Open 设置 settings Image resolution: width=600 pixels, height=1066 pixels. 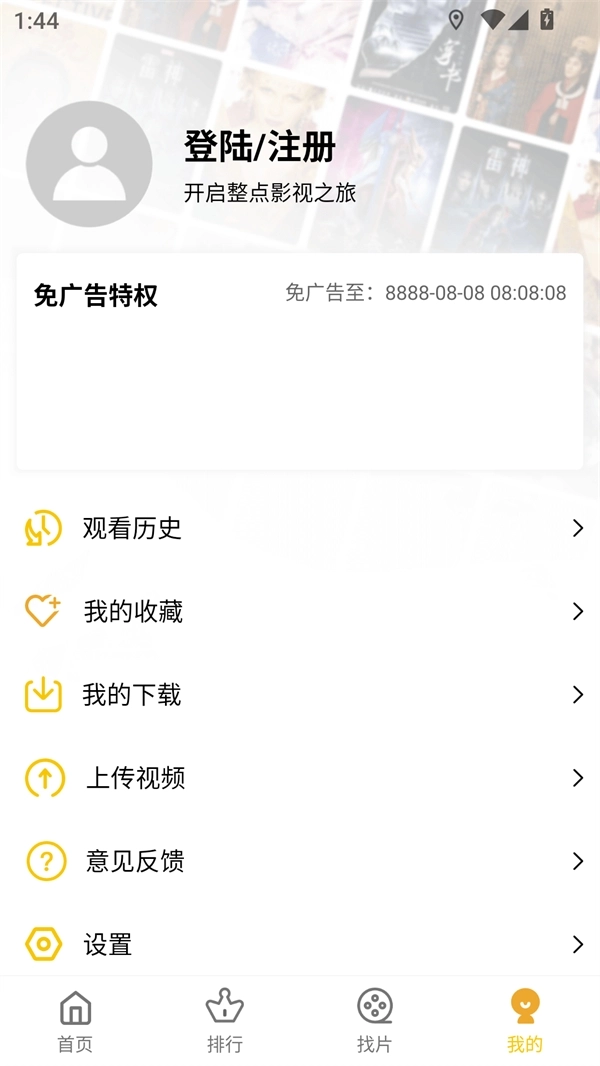300,944
